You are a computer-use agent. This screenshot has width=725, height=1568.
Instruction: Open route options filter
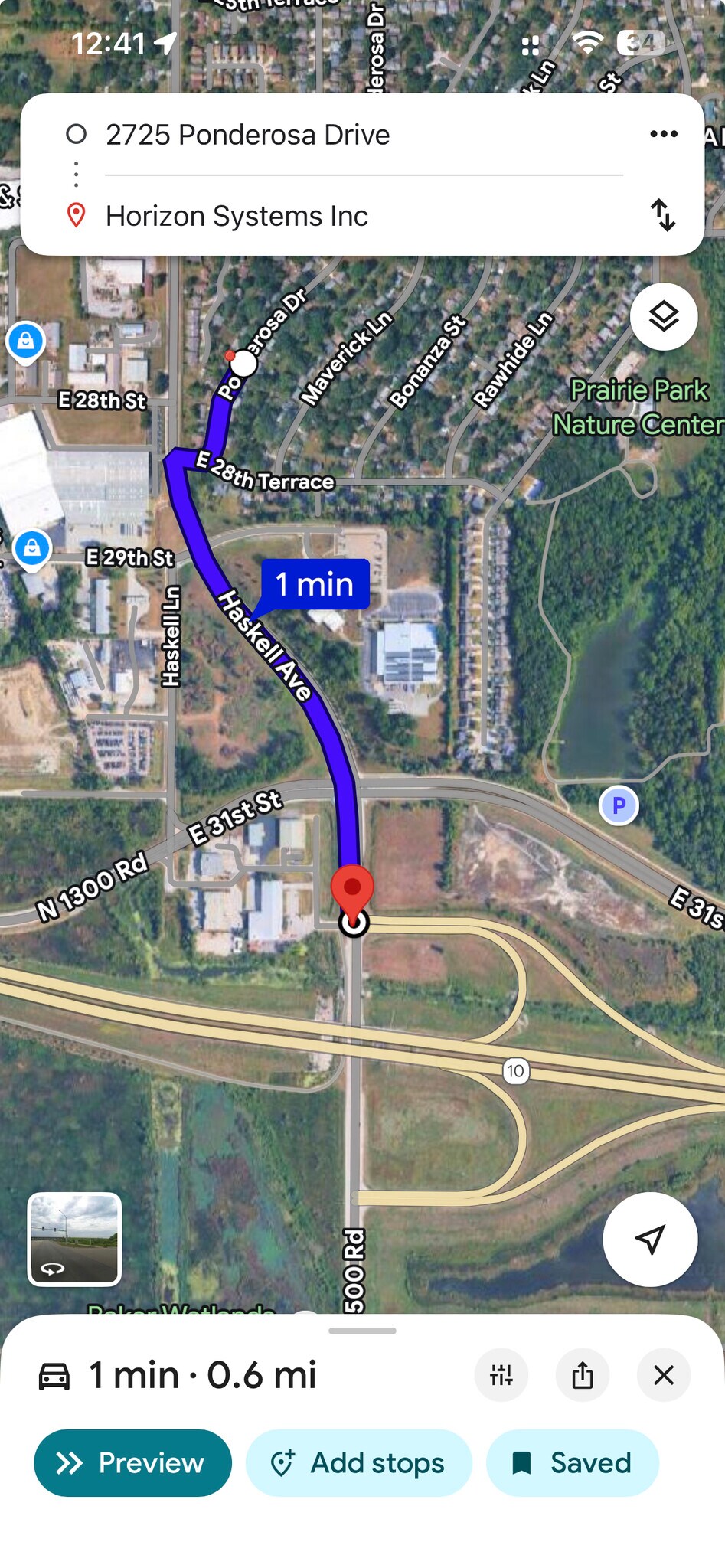[x=501, y=1375]
